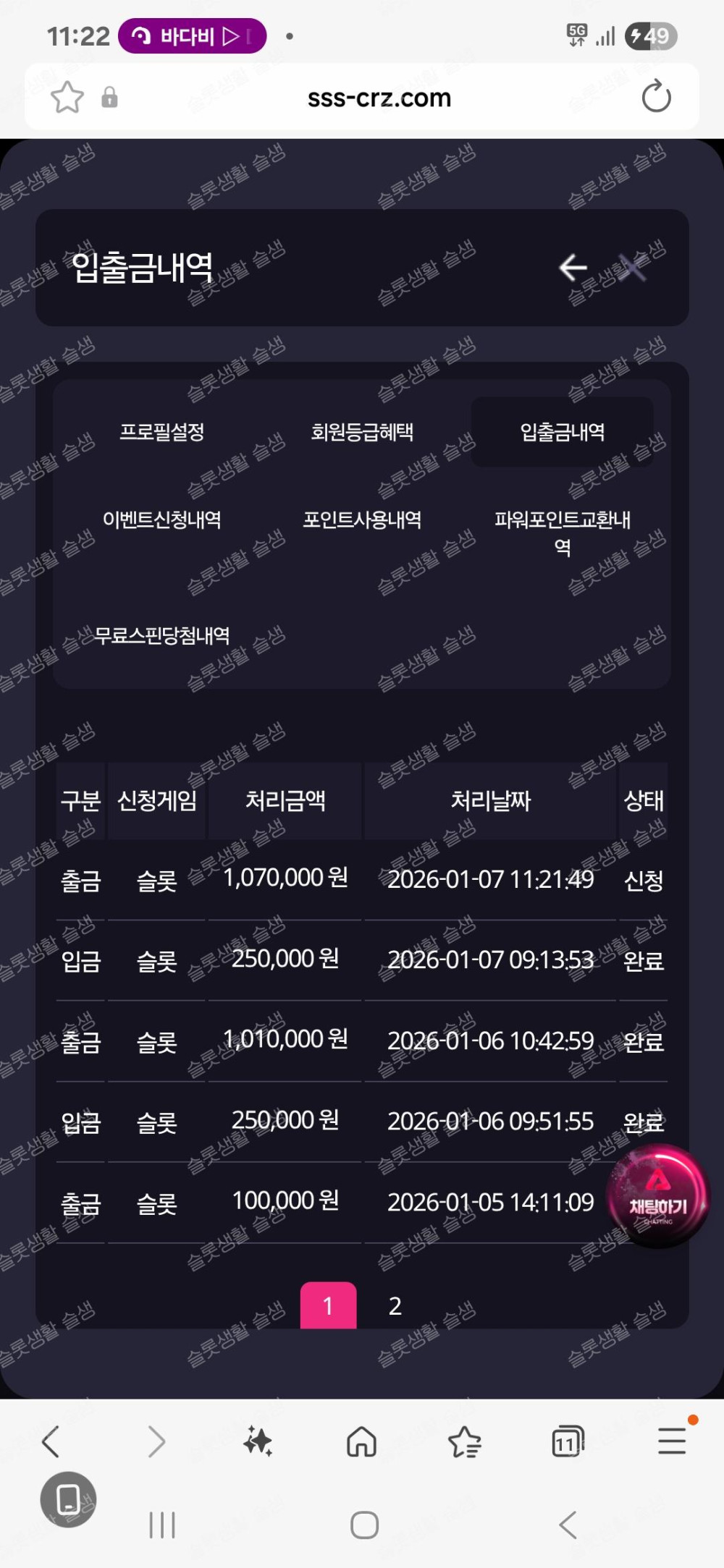The height and width of the screenshot is (1568, 724).
Task: Bookmark this page with the star icon
Action: [x=67, y=97]
